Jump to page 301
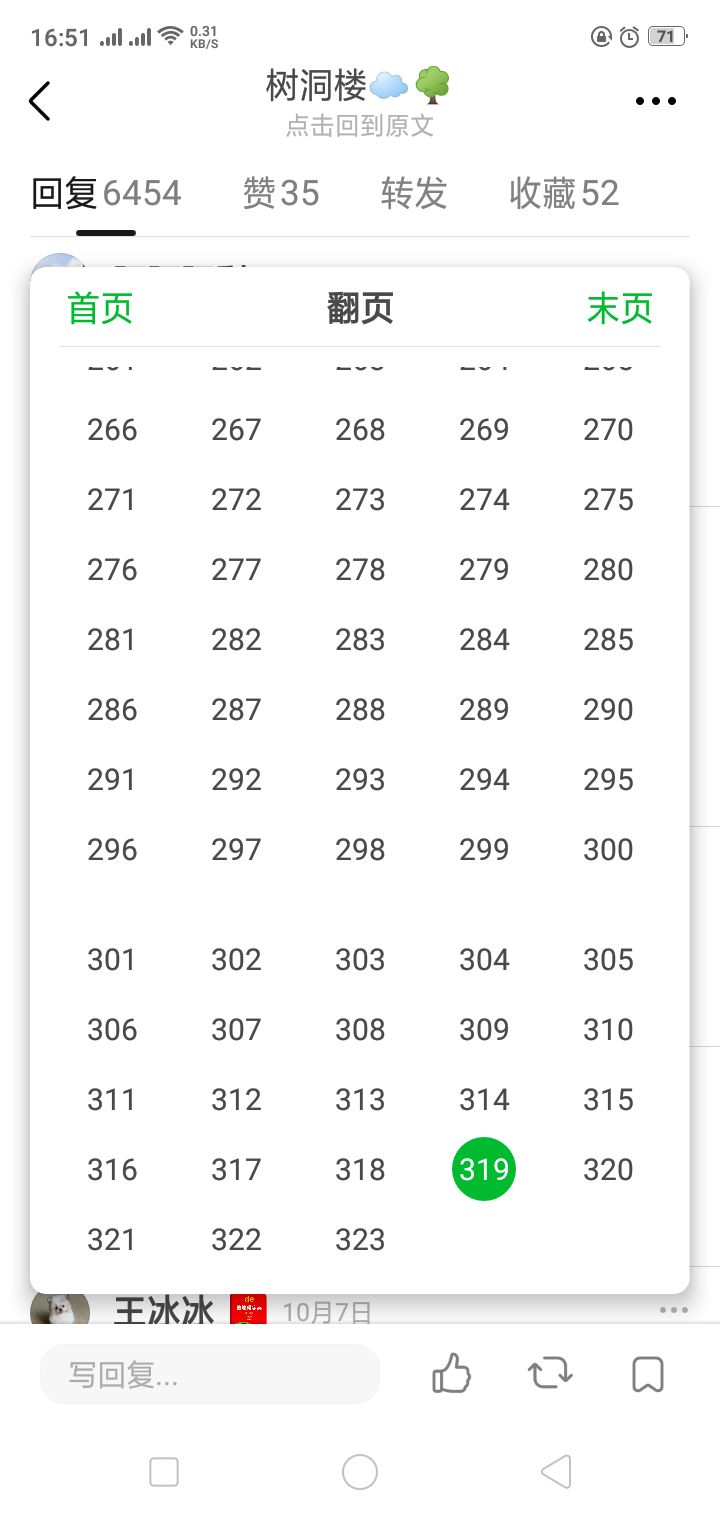The width and height of the screenshot is (720, 1520). (112, 960)
